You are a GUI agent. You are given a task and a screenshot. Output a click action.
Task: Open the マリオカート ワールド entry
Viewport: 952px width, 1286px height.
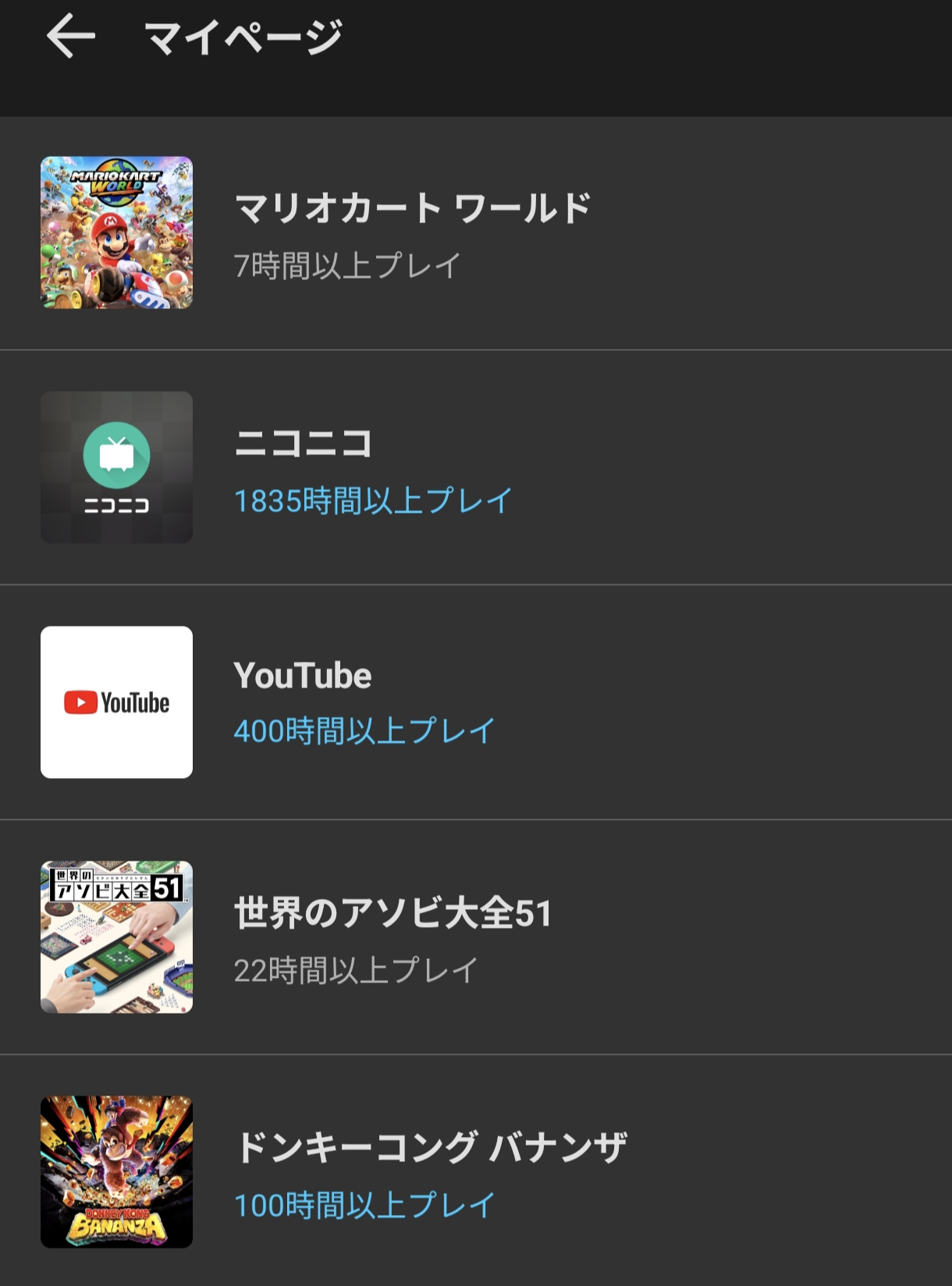[x=412, y=233]
